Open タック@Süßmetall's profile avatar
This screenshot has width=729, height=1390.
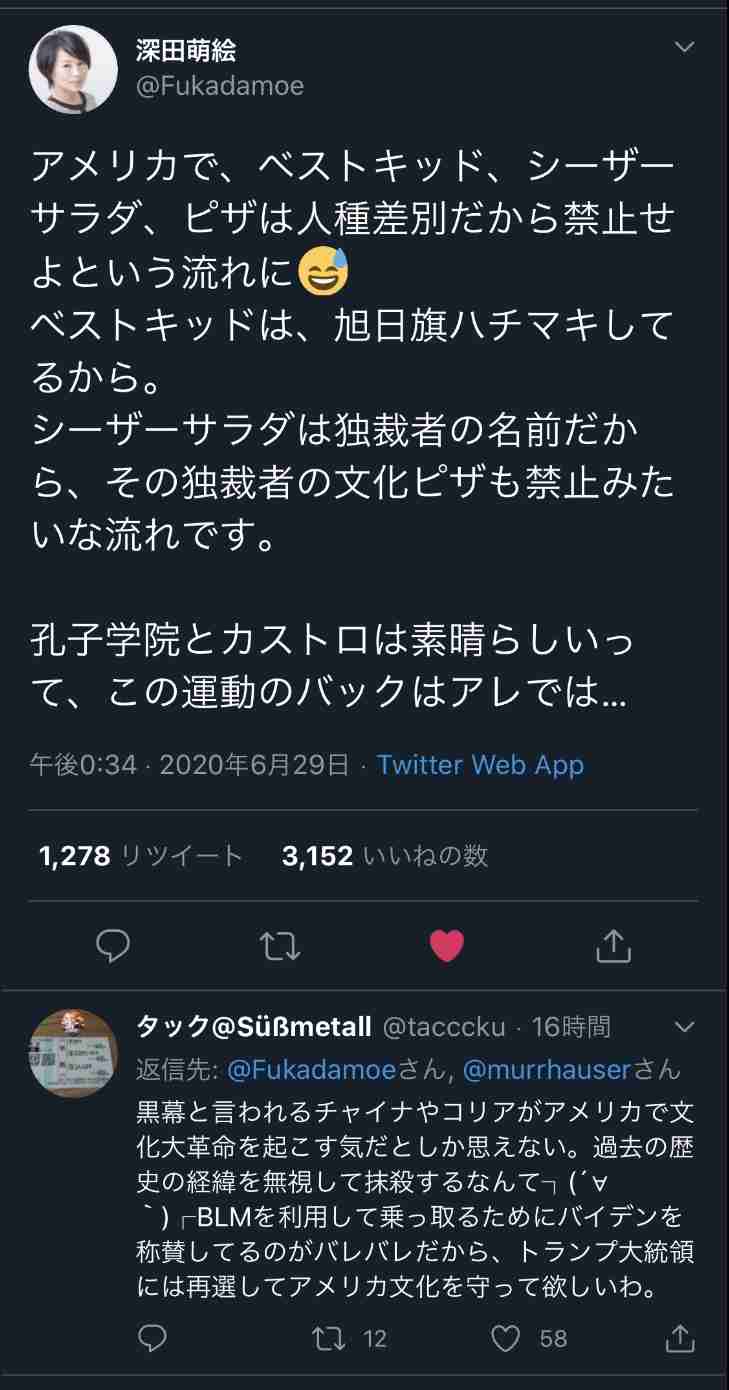tap(74, 1054)
